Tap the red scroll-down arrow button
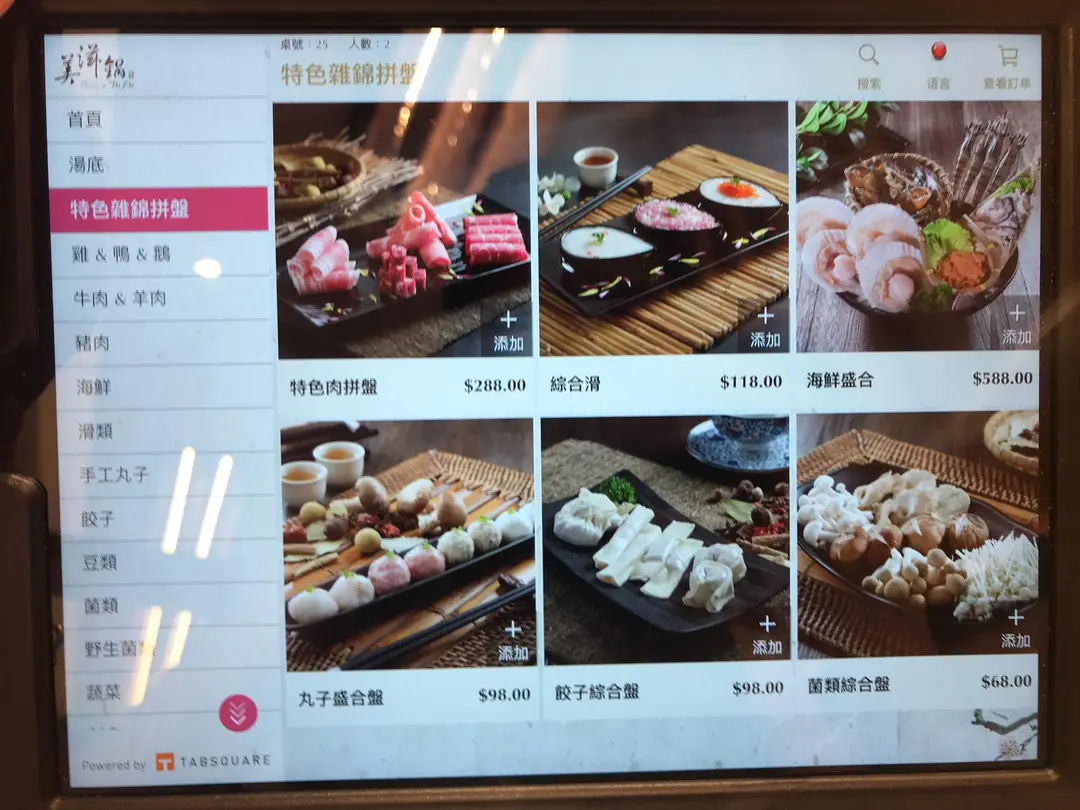1080x810 pixels. tap(238, 713)
